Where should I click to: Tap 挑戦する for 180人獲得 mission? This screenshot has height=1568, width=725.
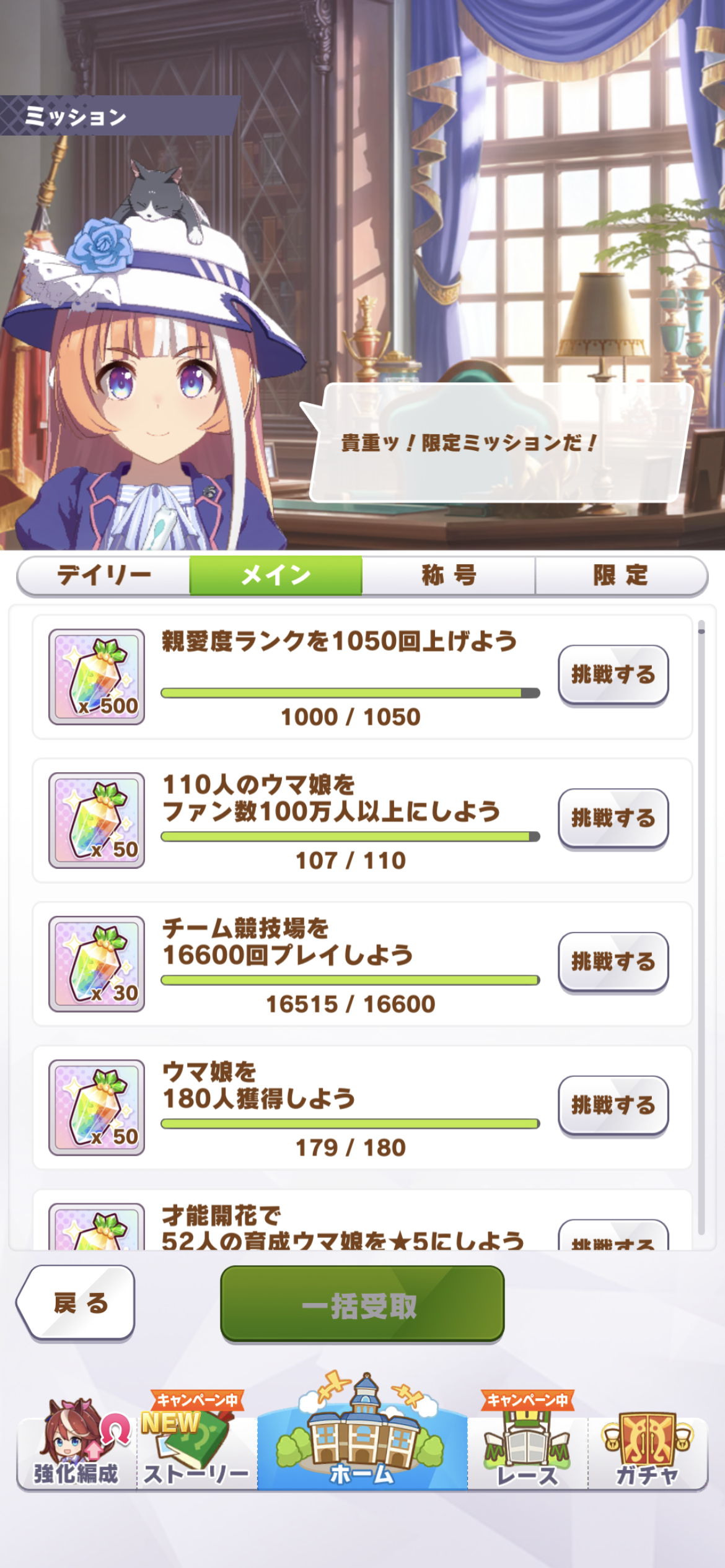click(x=613, y=1105)
